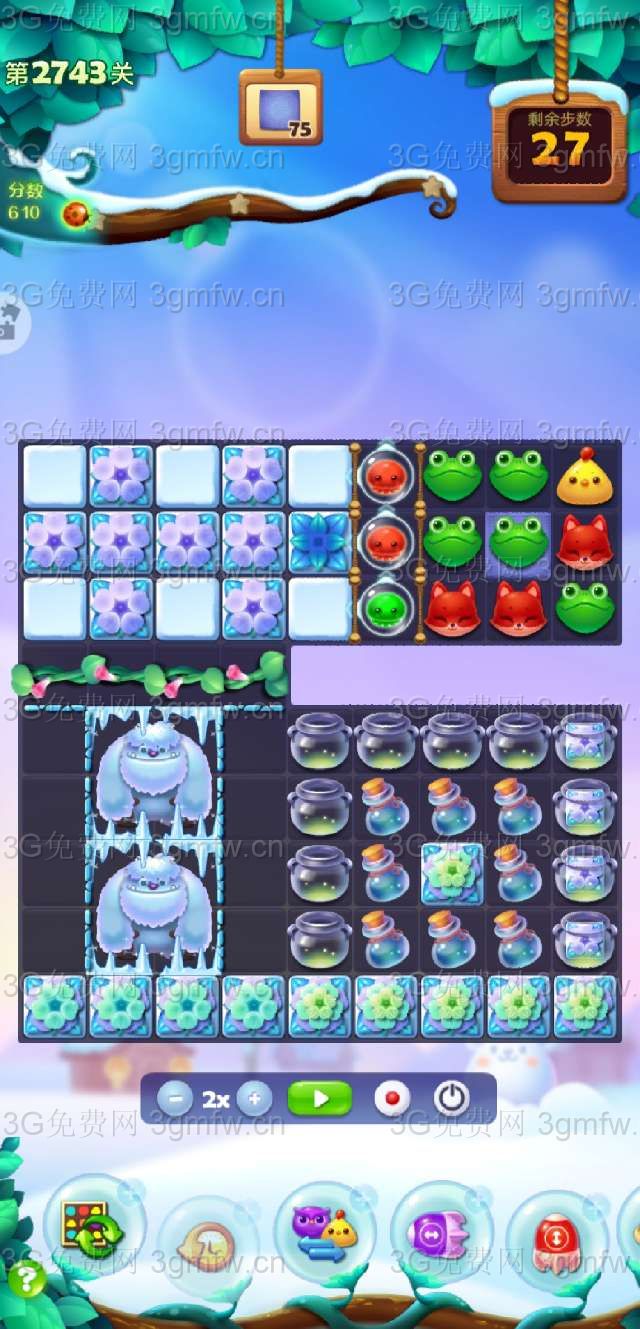
Task: Decrease playback speed with the minus button
Action: [x=175, y=1099]
